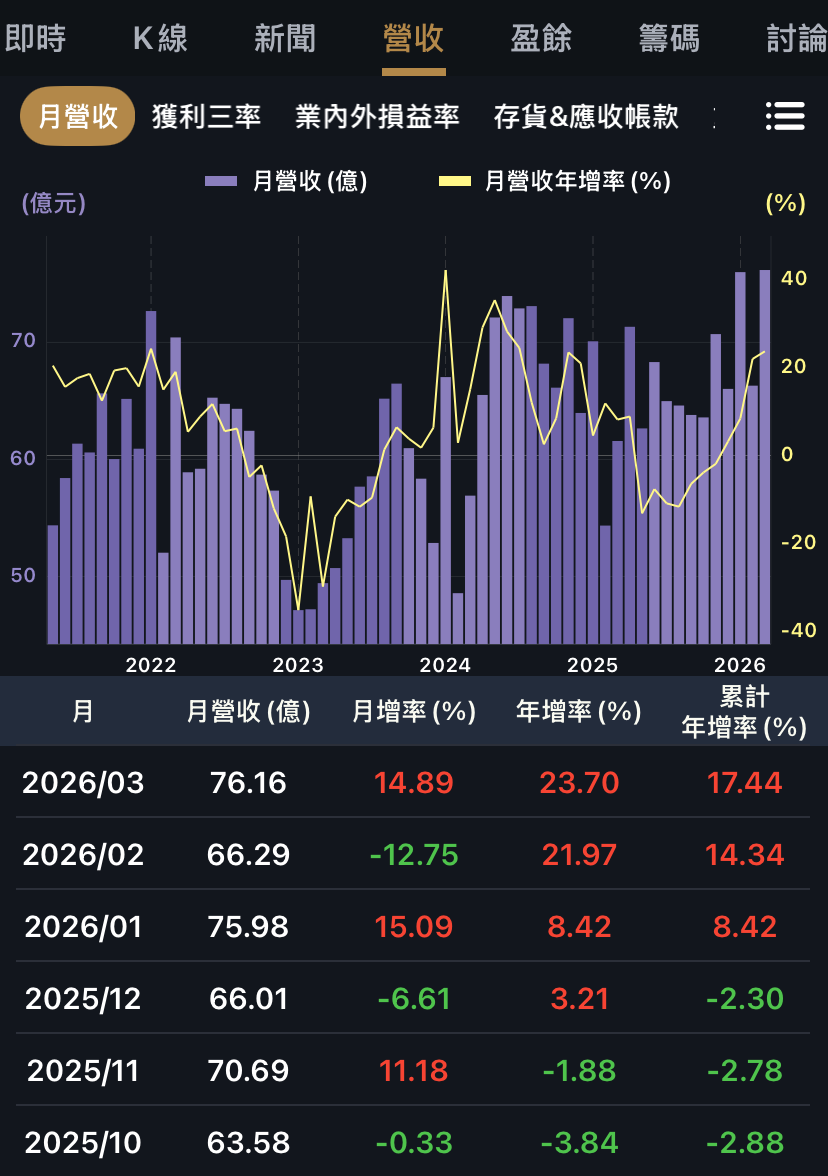The width and height of the screenshot is (828, 1176).
Task: Click the 2024 label on chart axis
Action: [447, 664]
